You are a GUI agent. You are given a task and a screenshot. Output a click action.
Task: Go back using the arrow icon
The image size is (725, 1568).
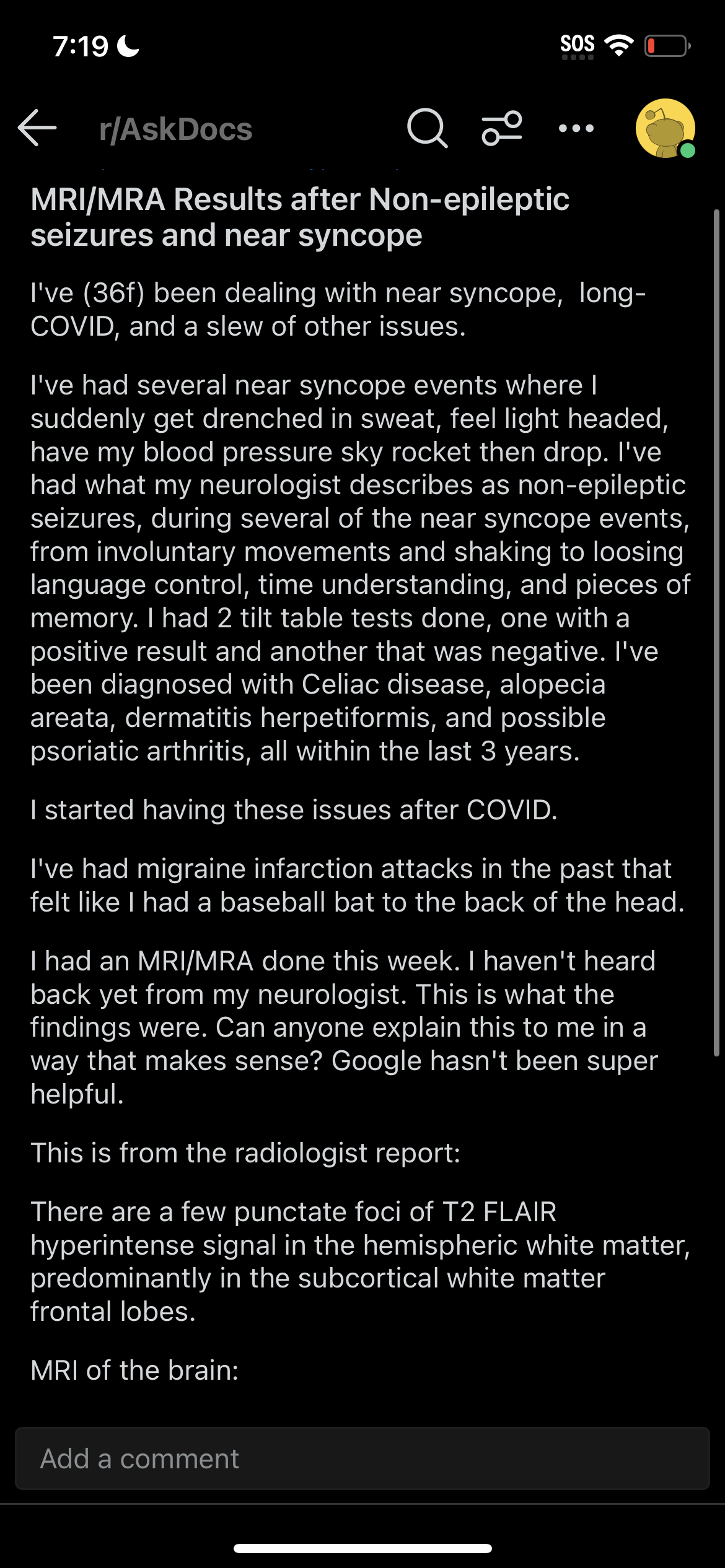click(x=37, y=128)
